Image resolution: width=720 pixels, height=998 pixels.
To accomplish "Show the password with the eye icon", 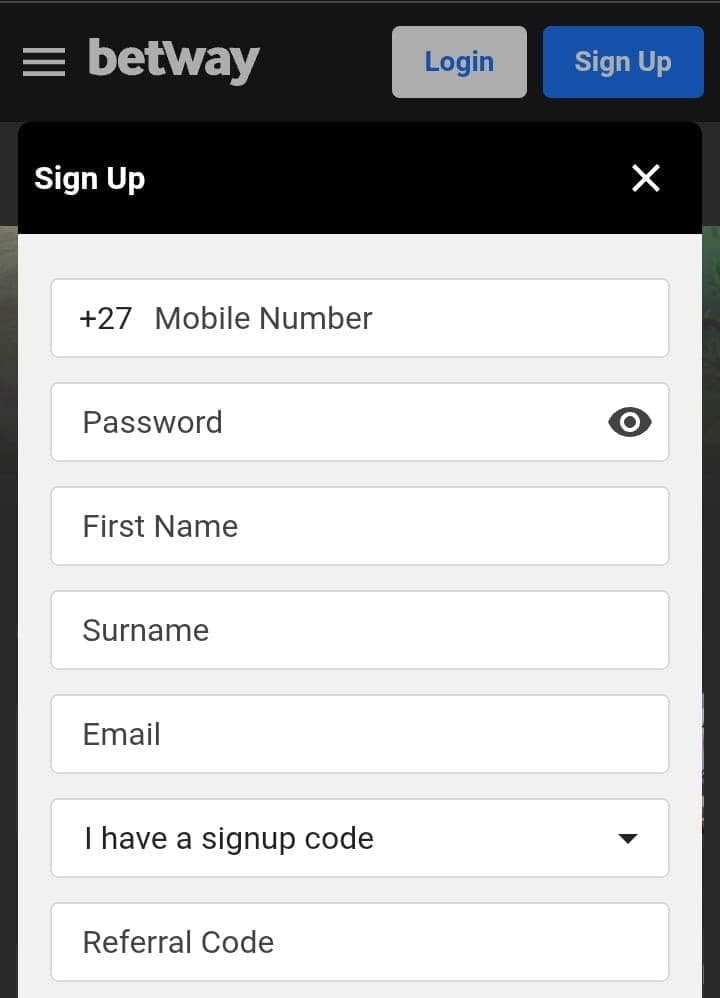I will [x=629, y=422].
